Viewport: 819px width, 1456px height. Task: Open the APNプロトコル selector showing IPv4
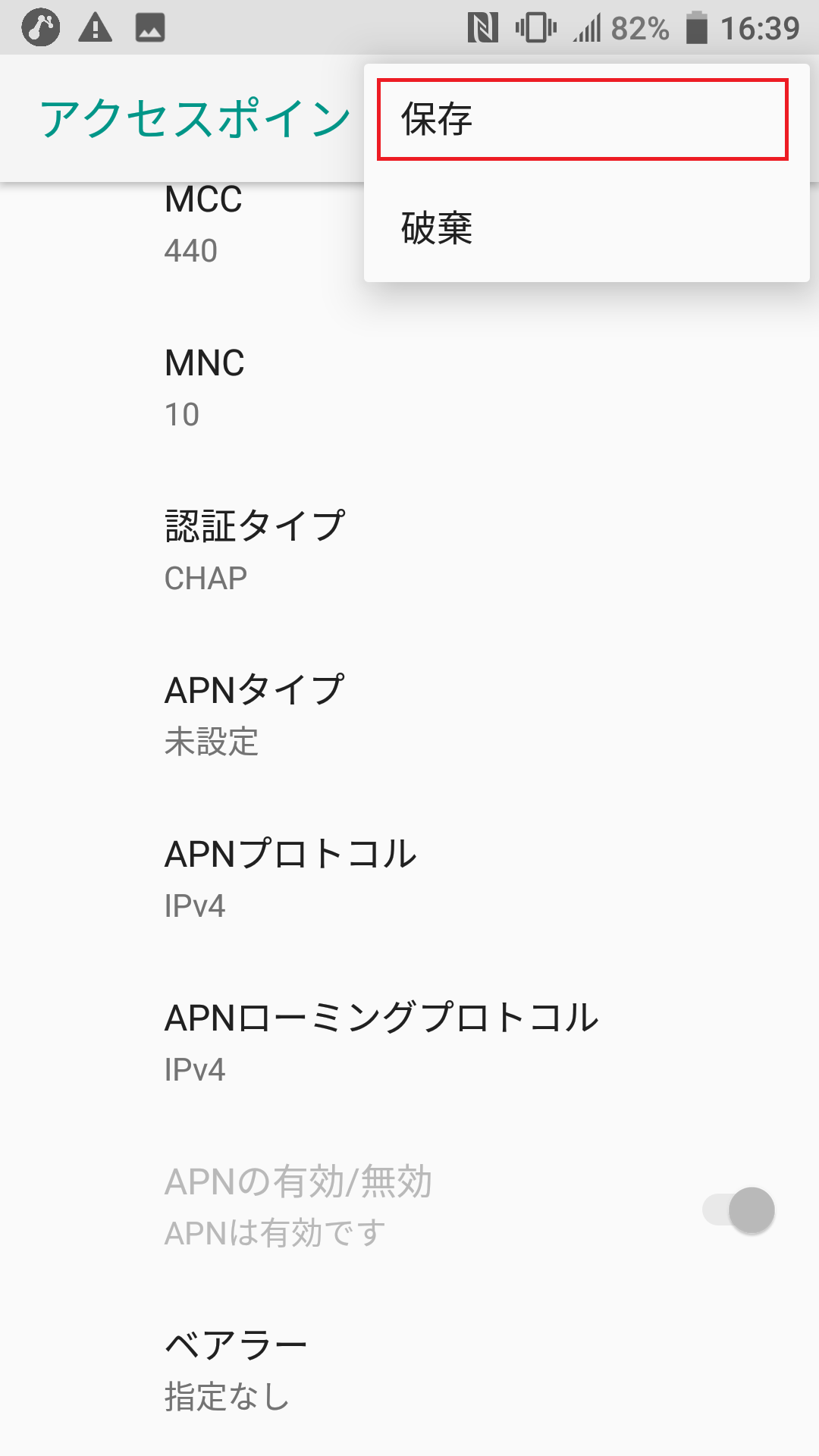point(303,876)
